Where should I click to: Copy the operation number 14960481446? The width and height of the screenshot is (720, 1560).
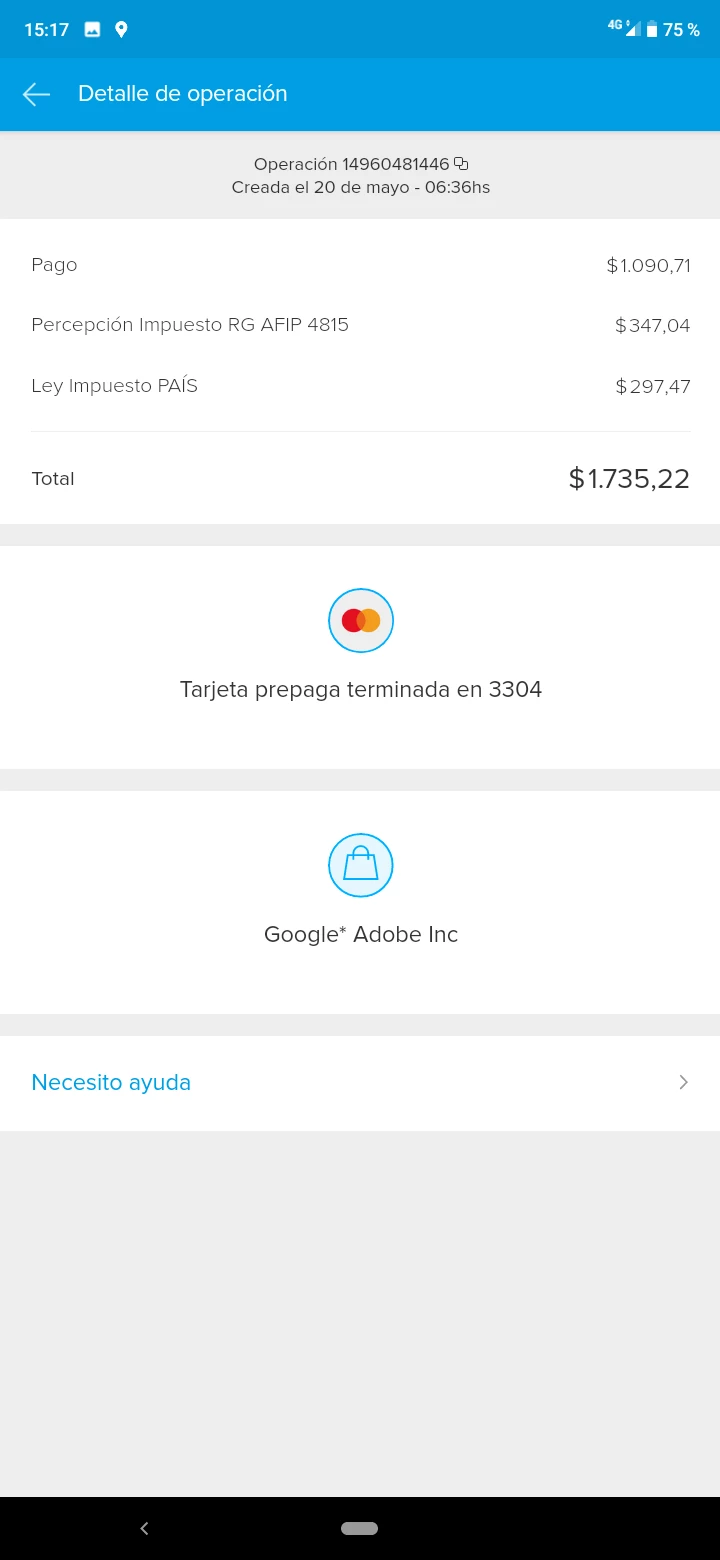coord(461,164)
